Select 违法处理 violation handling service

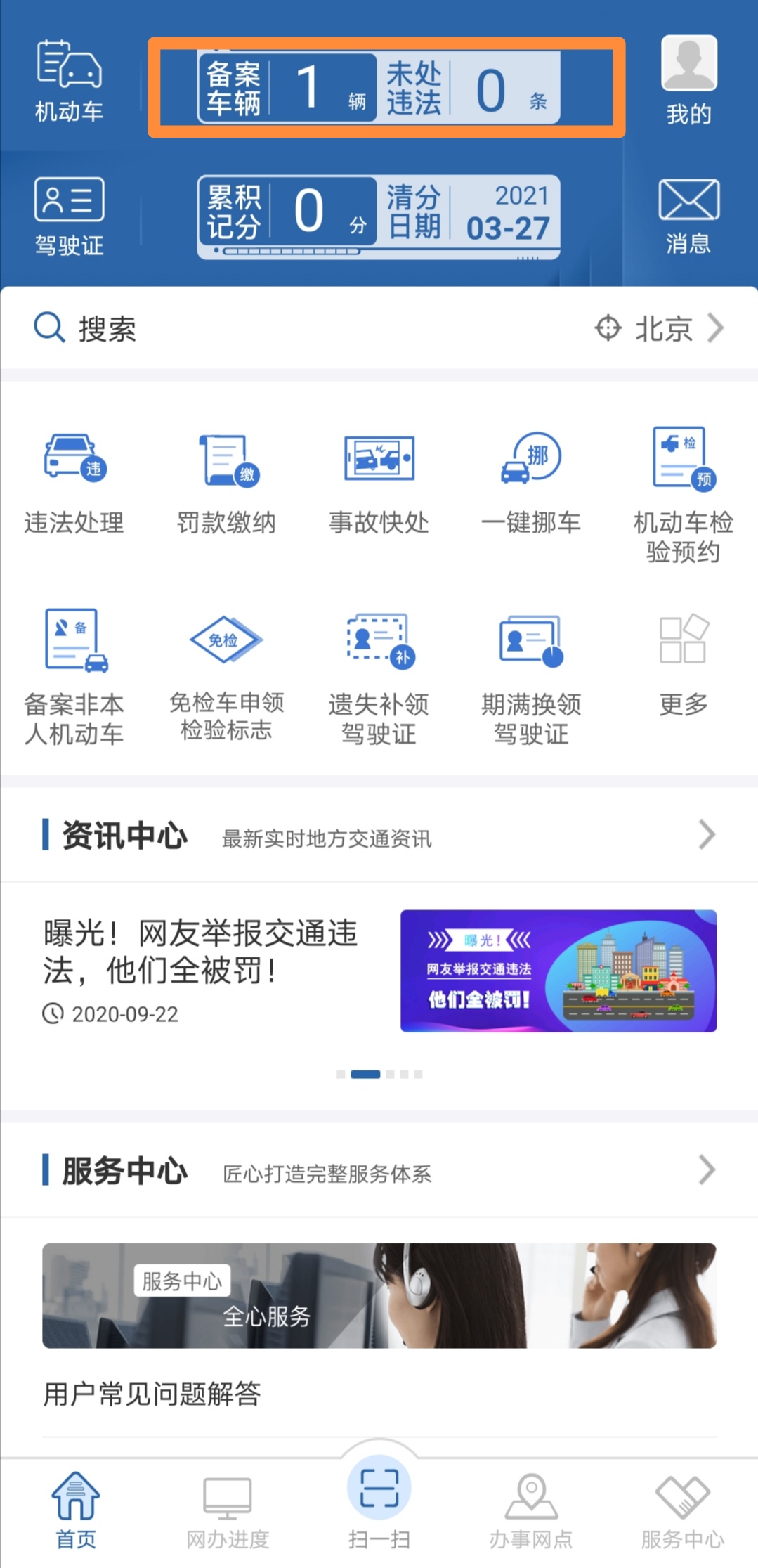(74, 485)
